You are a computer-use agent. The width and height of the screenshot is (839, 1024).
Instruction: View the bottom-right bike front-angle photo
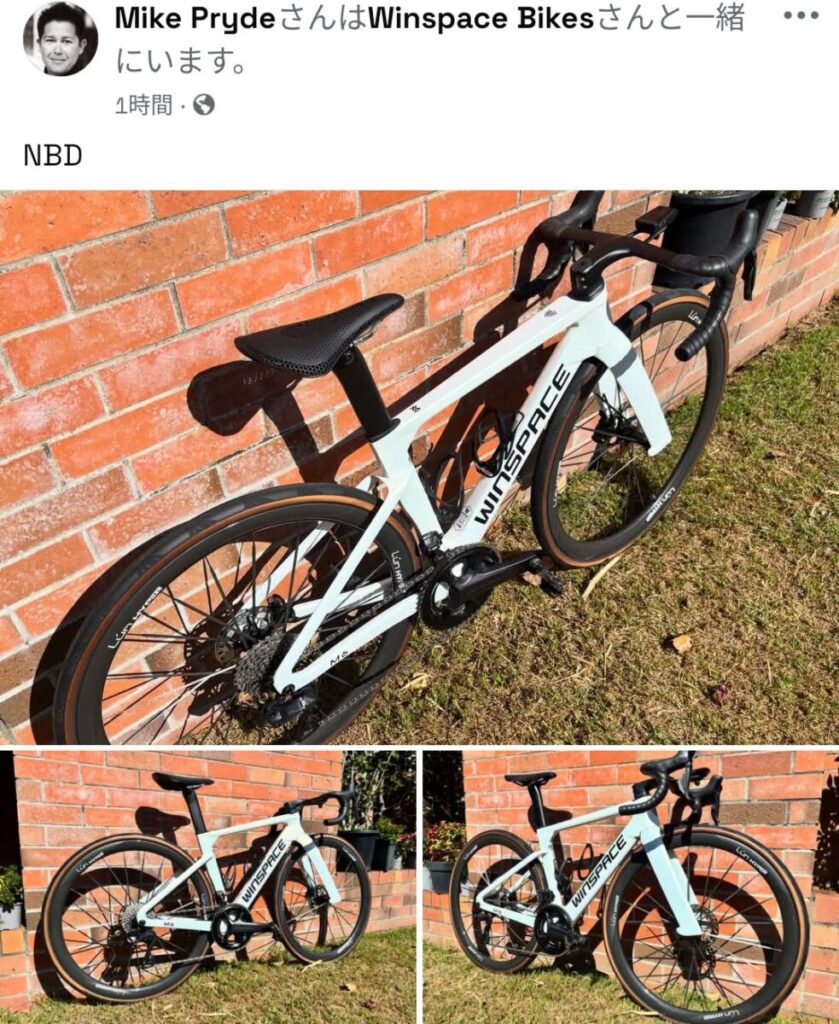tap(630, 886)
